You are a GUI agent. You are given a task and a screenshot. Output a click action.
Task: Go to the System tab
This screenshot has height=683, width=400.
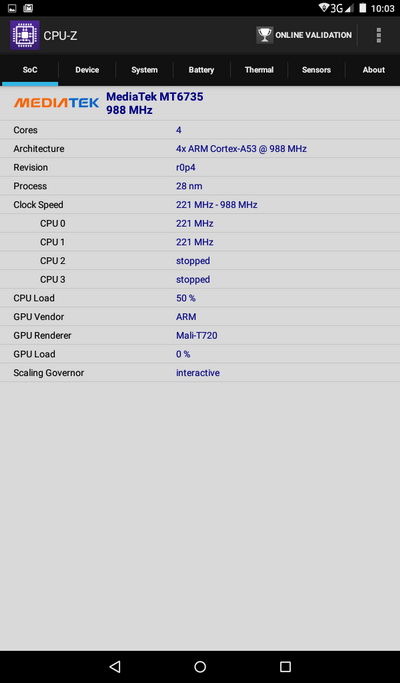(x=144, y=70)
